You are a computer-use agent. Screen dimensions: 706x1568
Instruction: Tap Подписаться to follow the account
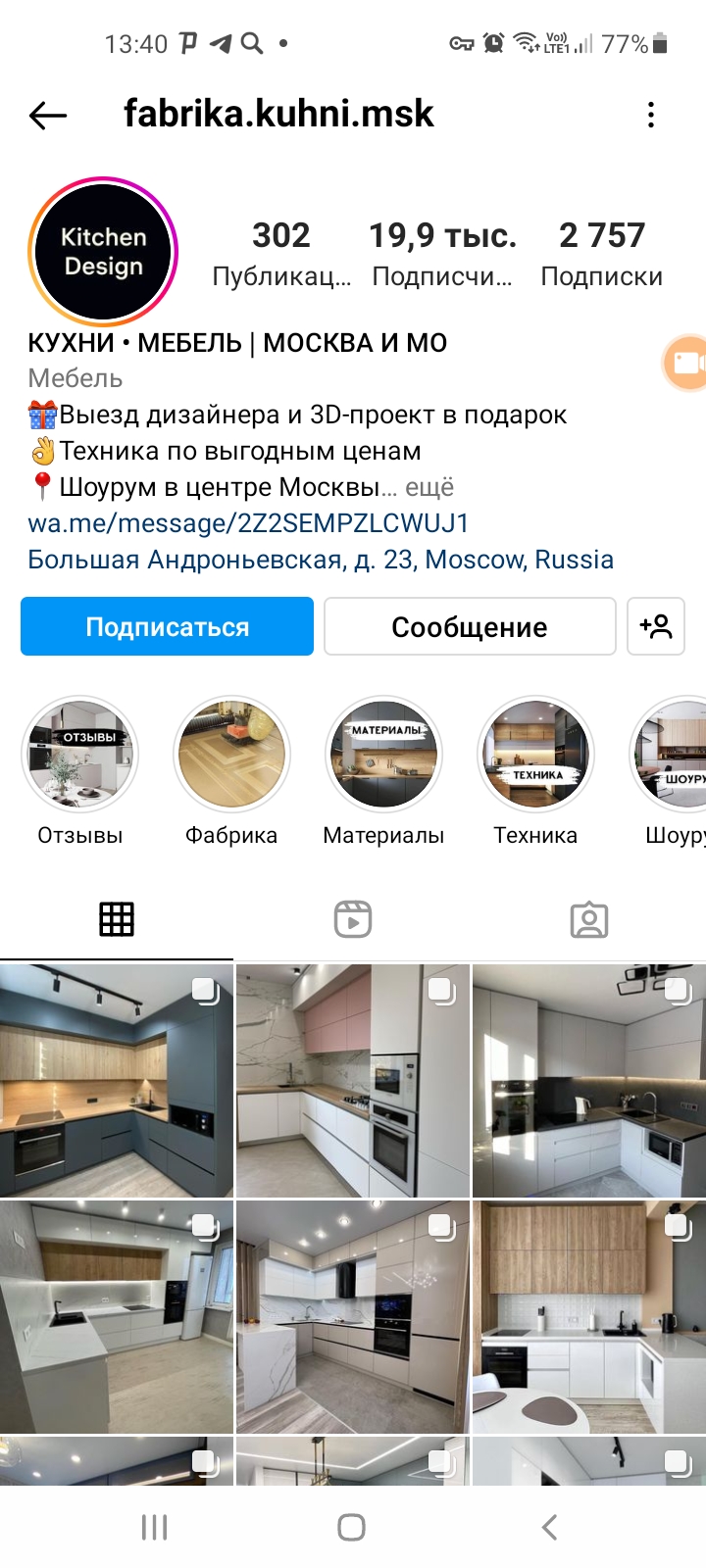tap(167, 626)
